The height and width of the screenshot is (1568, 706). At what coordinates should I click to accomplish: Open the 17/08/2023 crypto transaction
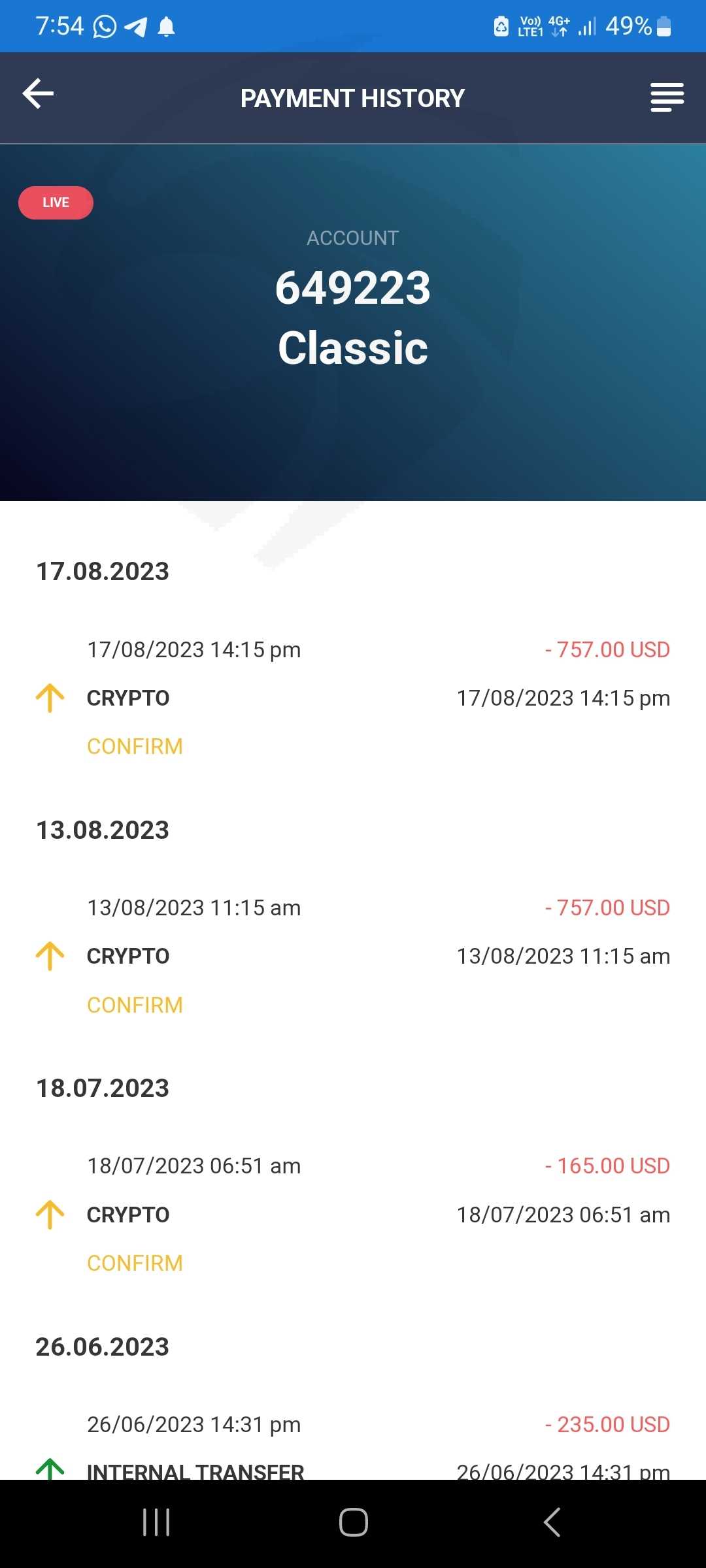point(353,698)
